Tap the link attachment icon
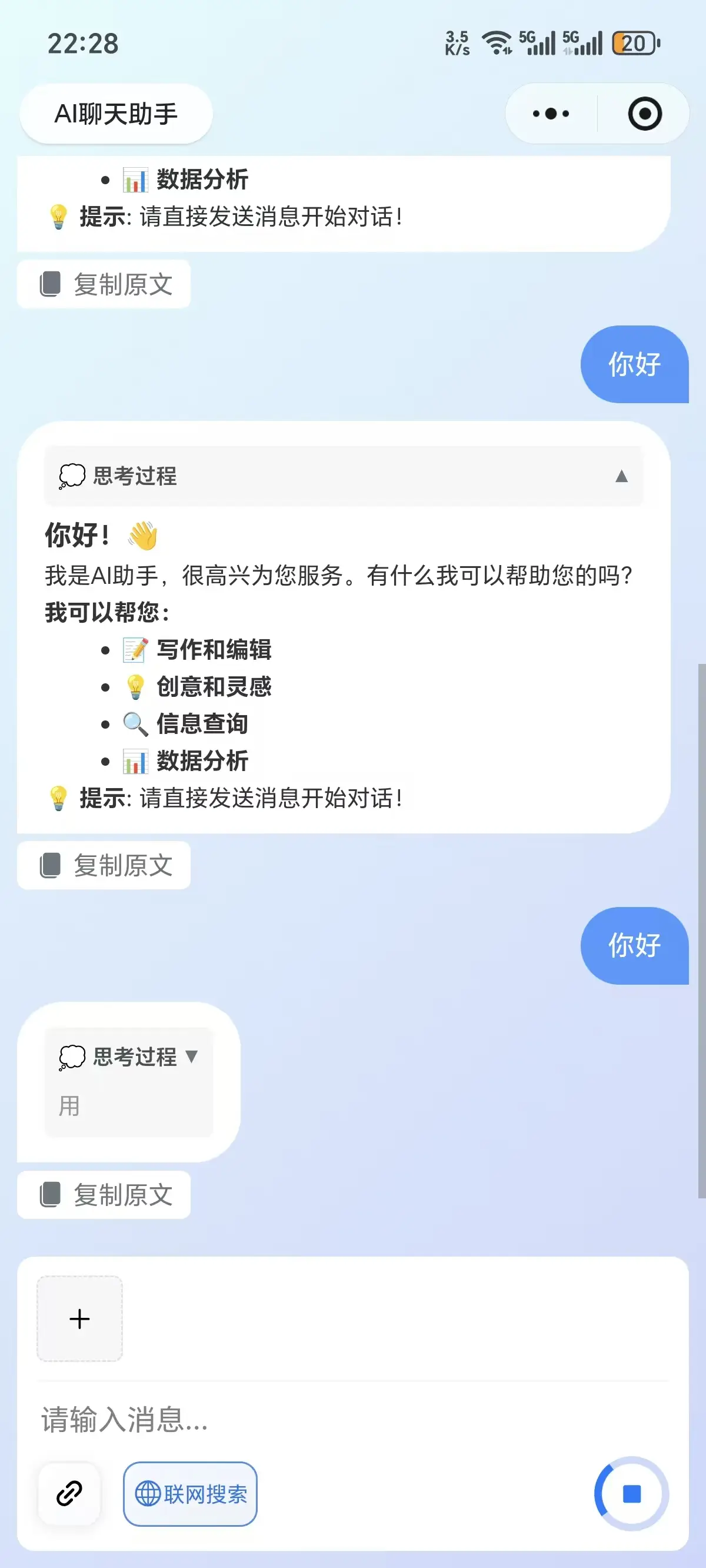706x1568 pixels. [x=69, y=1493]
